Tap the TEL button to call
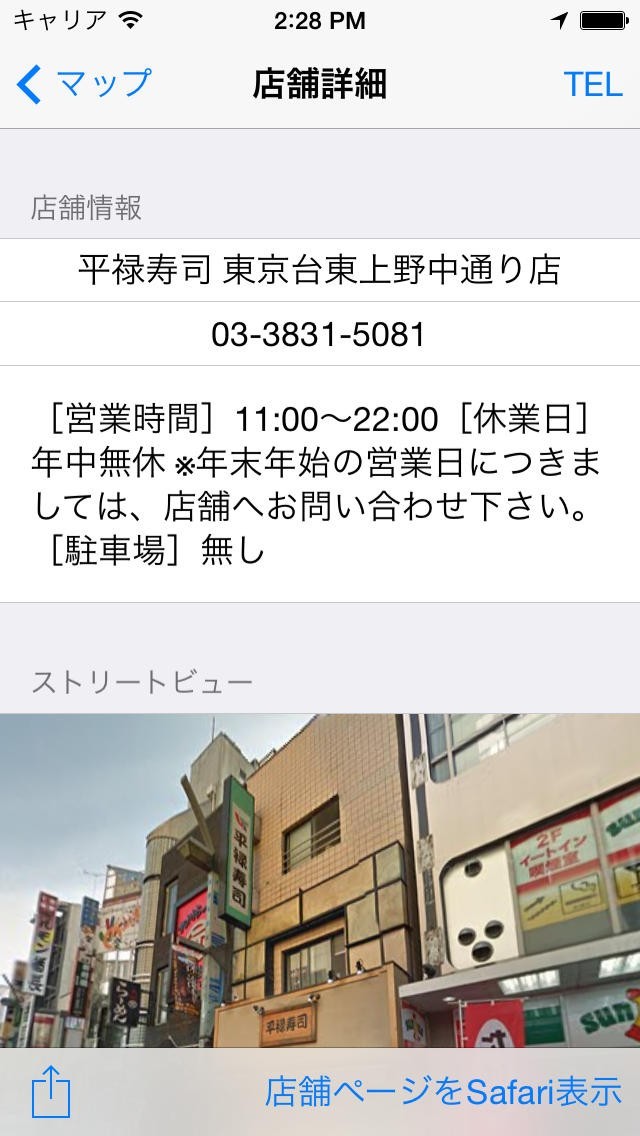Screen dimensions: 640x1136 tap(592, 85)
